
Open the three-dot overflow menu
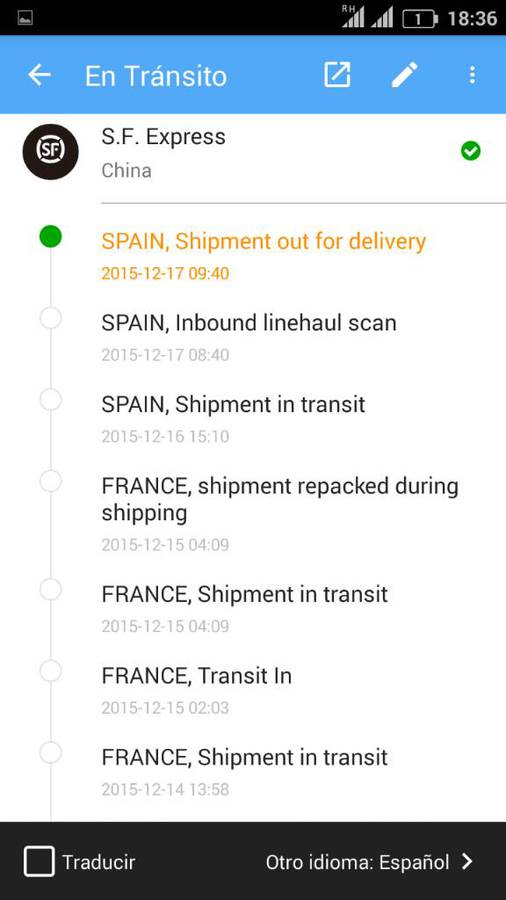pyautogui.click(x=472, y=75)
